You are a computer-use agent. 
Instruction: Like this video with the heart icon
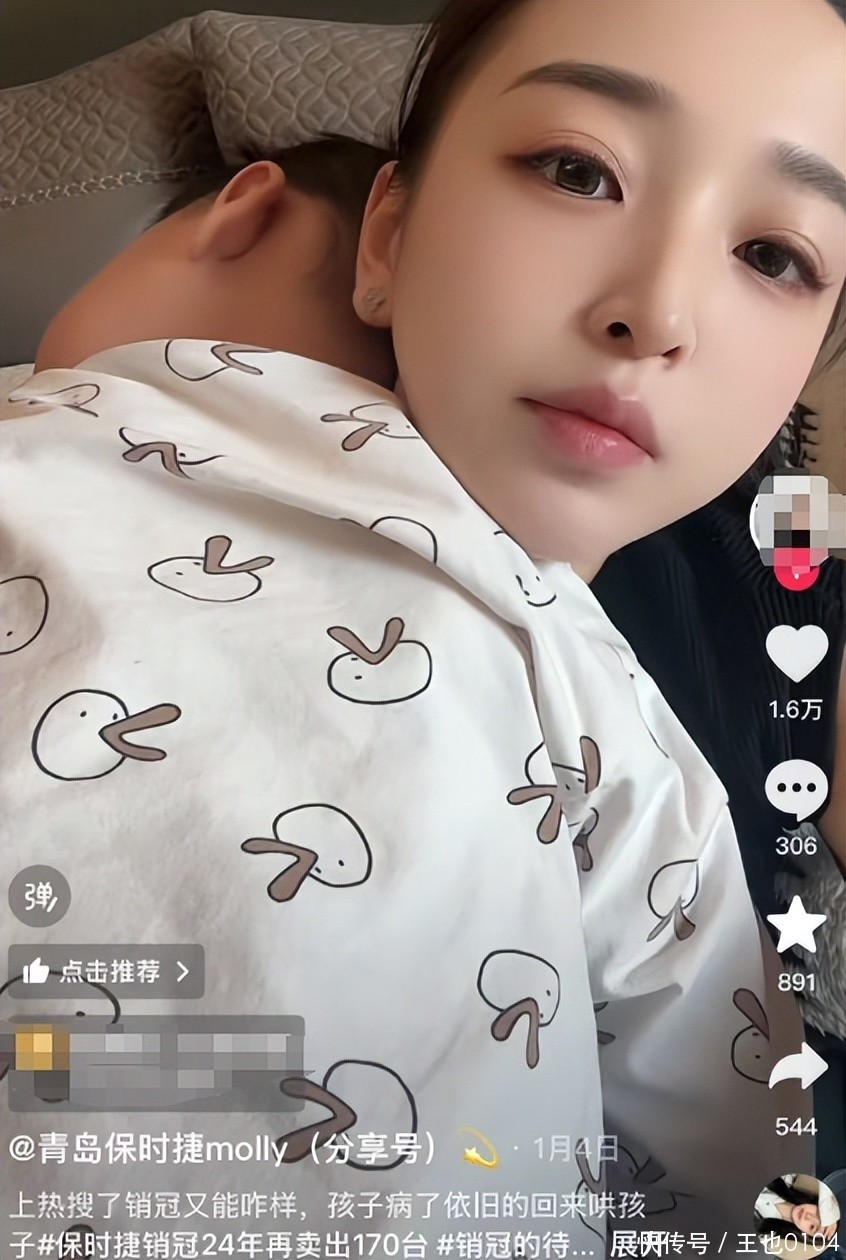797,652
